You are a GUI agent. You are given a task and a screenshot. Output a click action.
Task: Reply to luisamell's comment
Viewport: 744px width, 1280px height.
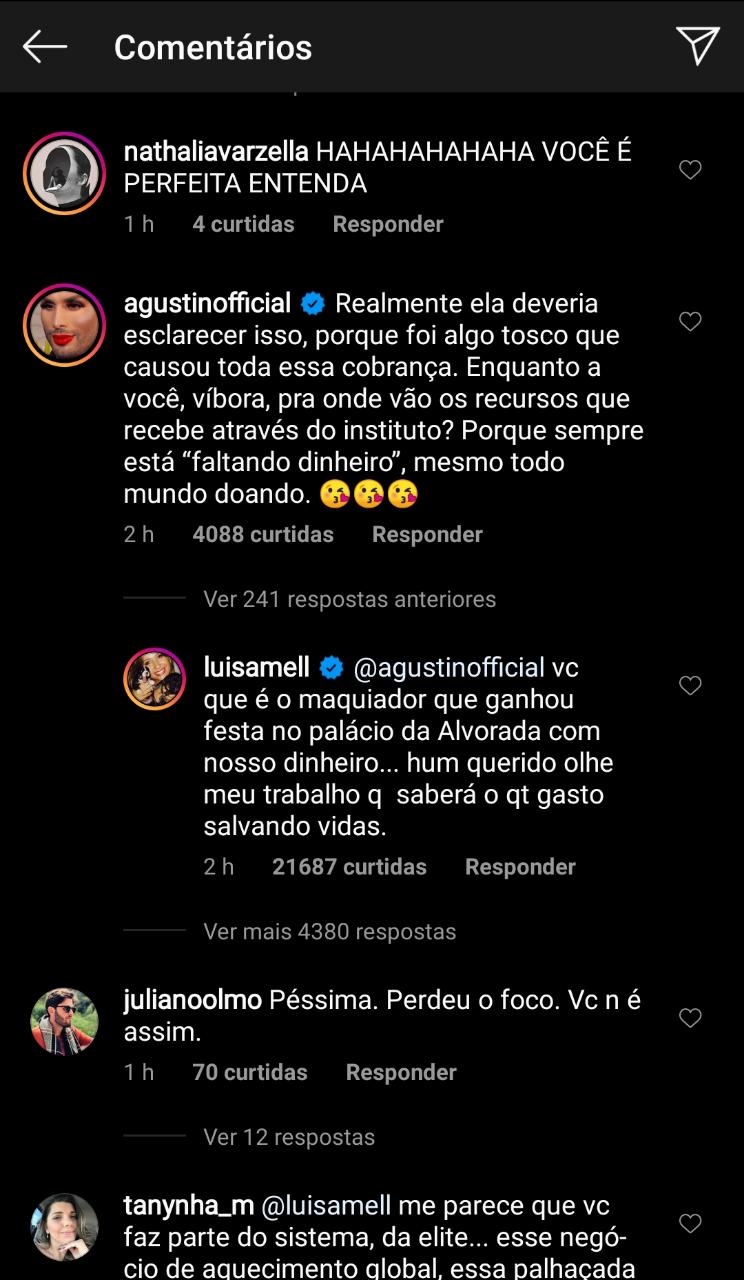(520, 866)
